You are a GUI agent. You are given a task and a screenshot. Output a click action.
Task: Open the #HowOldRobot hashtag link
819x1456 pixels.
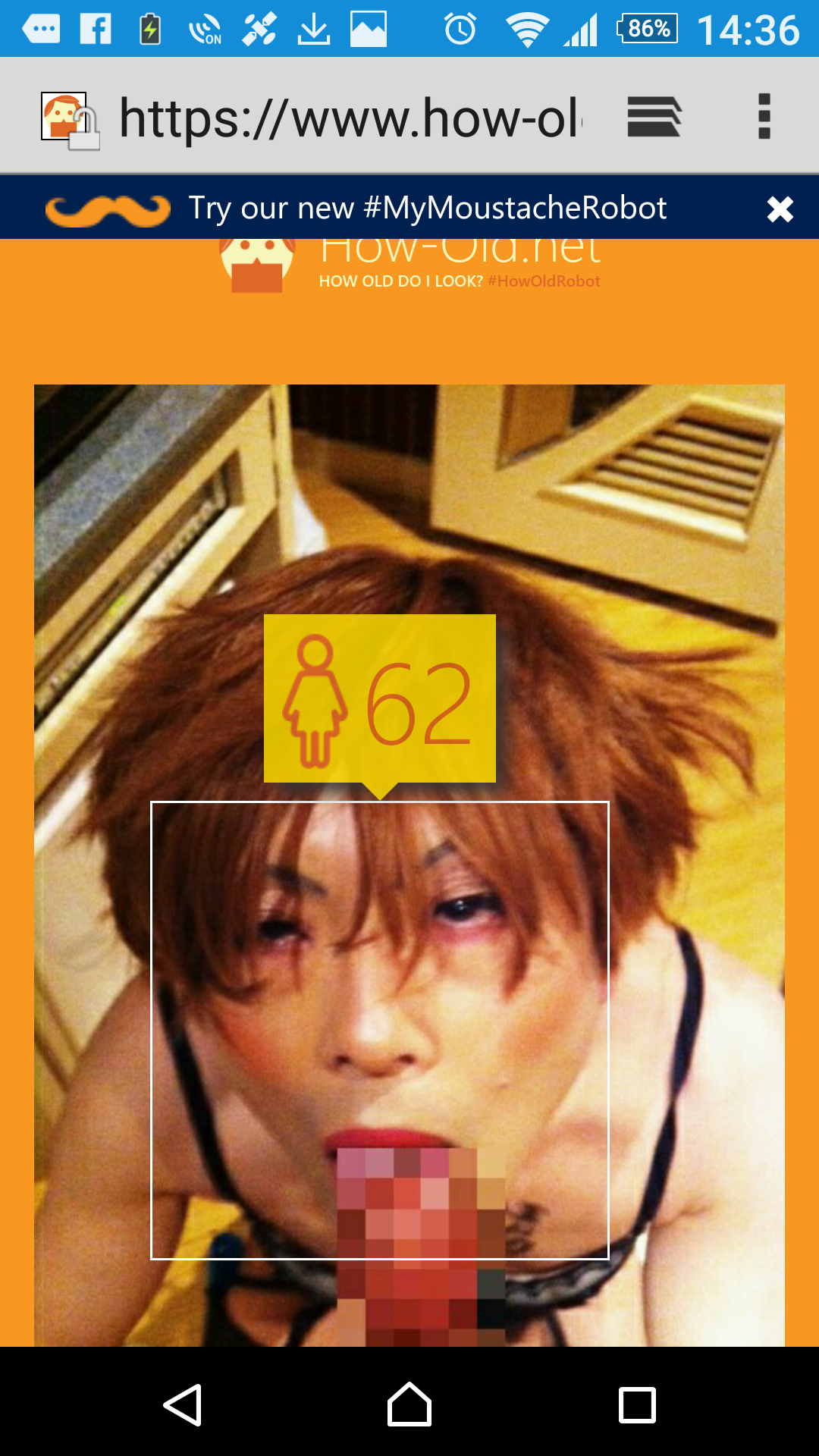tap(544, 281)
